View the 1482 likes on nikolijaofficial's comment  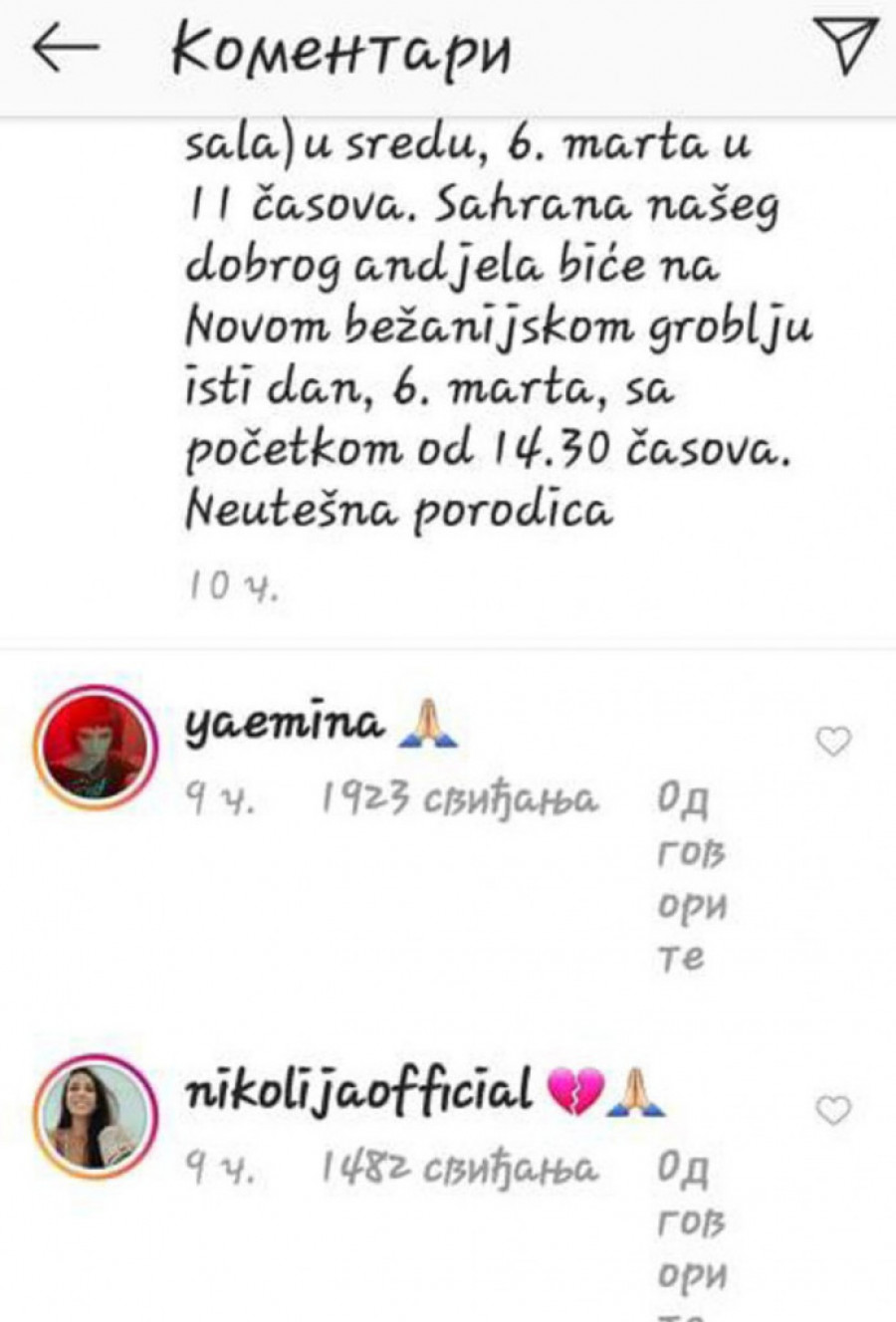tap(460, 1168)
